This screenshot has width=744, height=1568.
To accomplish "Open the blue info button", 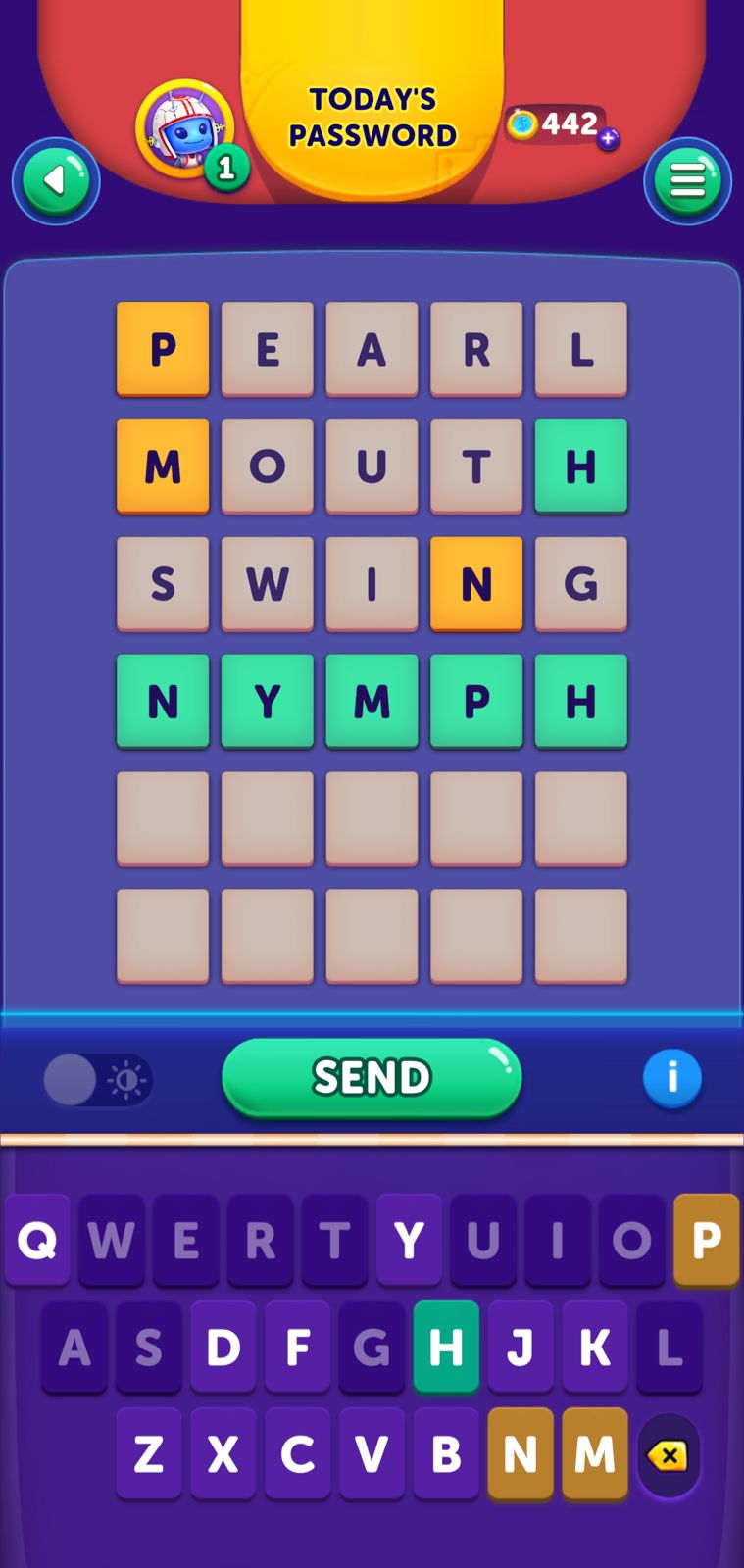I will point(672,1078).
